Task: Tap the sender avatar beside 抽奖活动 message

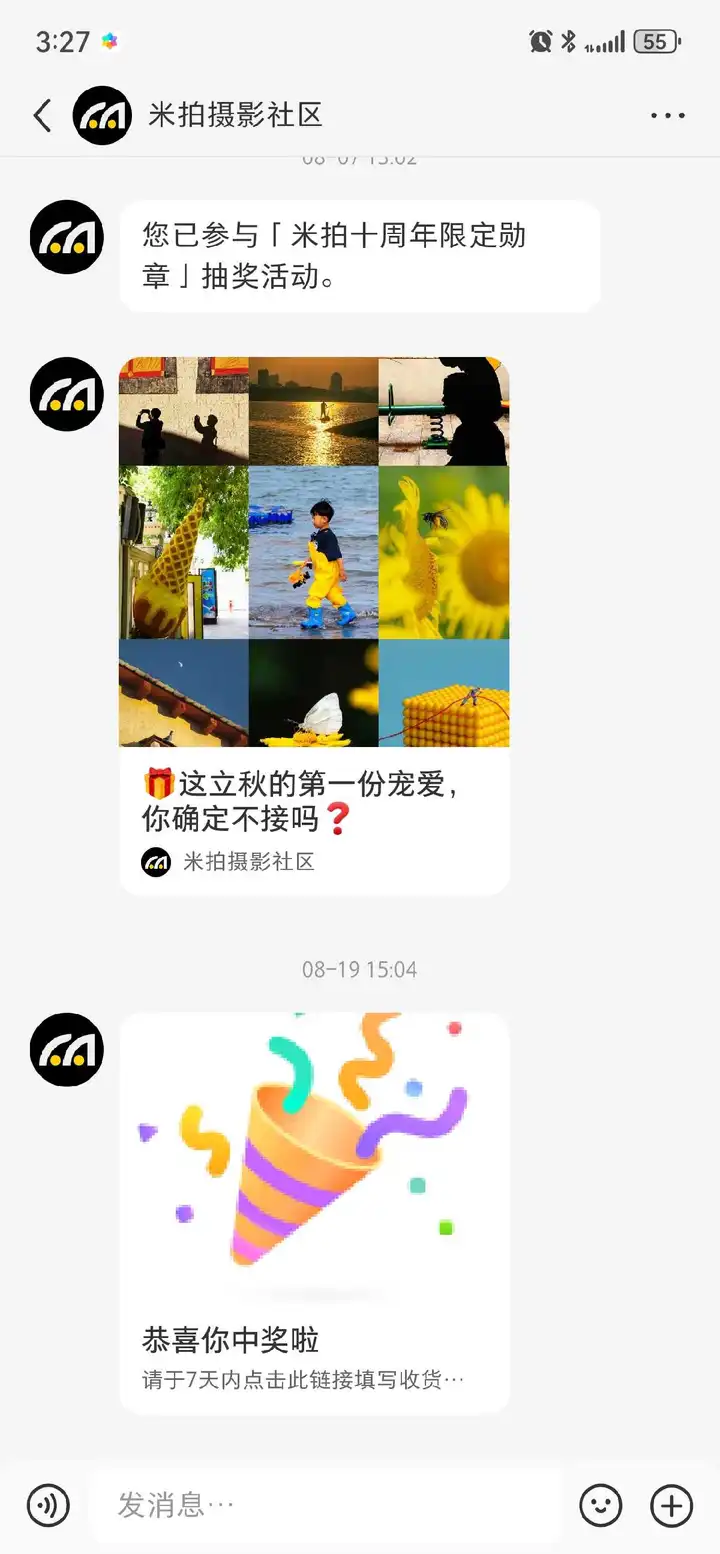Action: coord(67,237)
